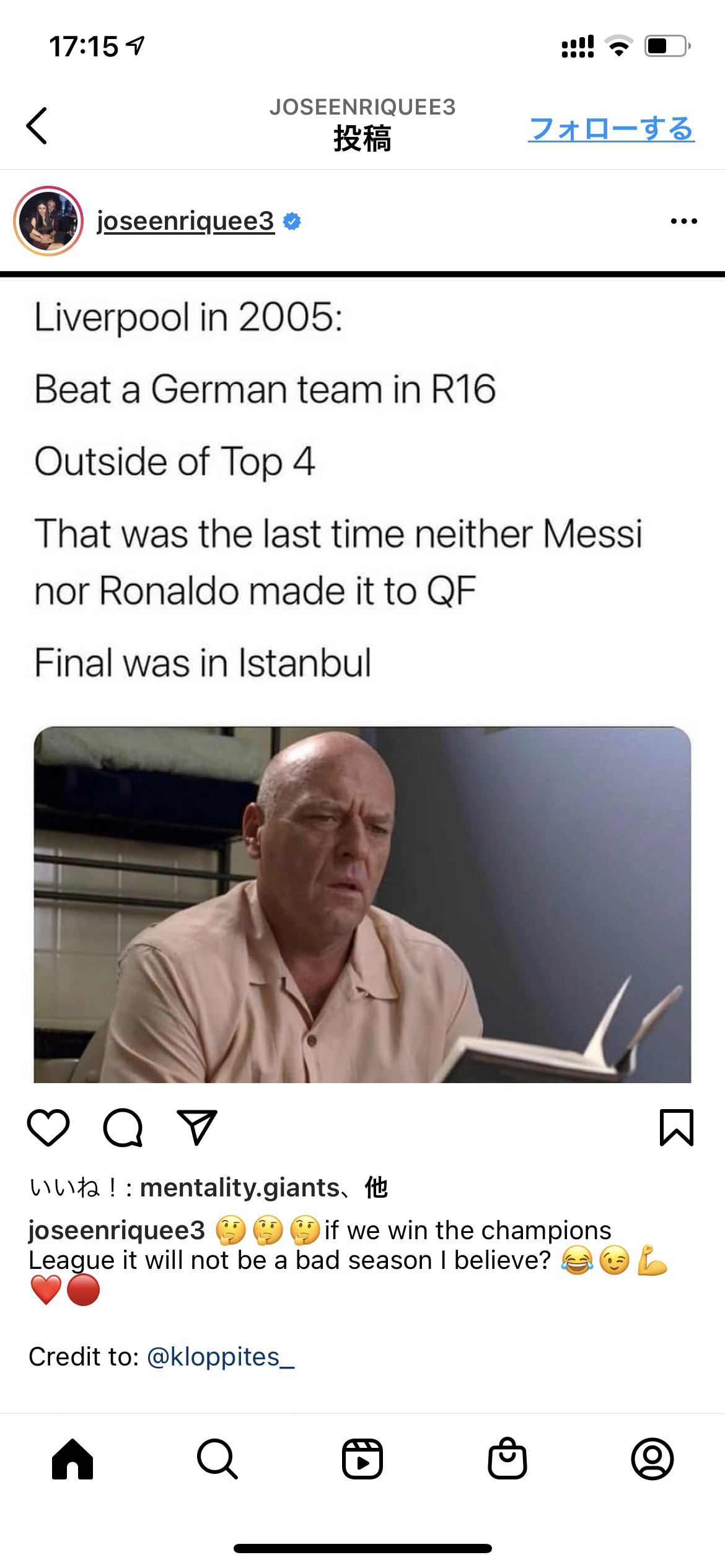This screenshot has height=1568, width=725.
Task: Tap the フォローする follow link
Action: [x=611, y=129]
